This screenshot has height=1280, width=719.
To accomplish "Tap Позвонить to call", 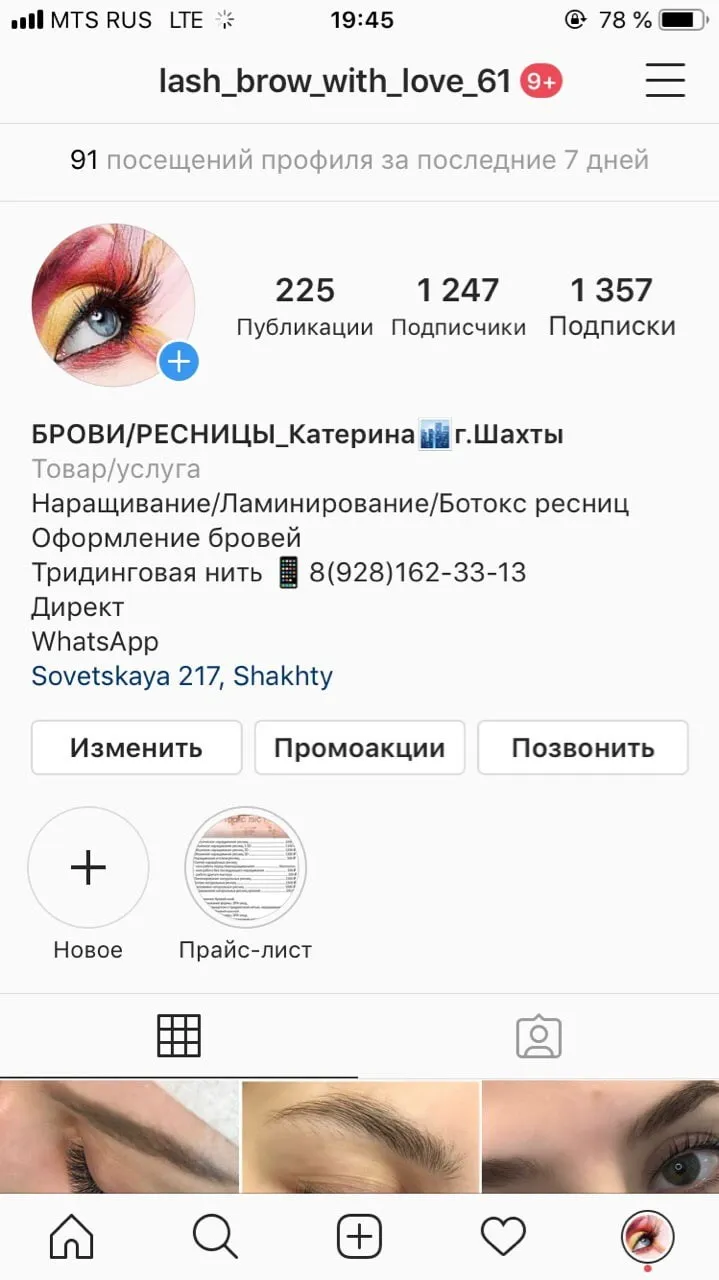I will point(583,747).
